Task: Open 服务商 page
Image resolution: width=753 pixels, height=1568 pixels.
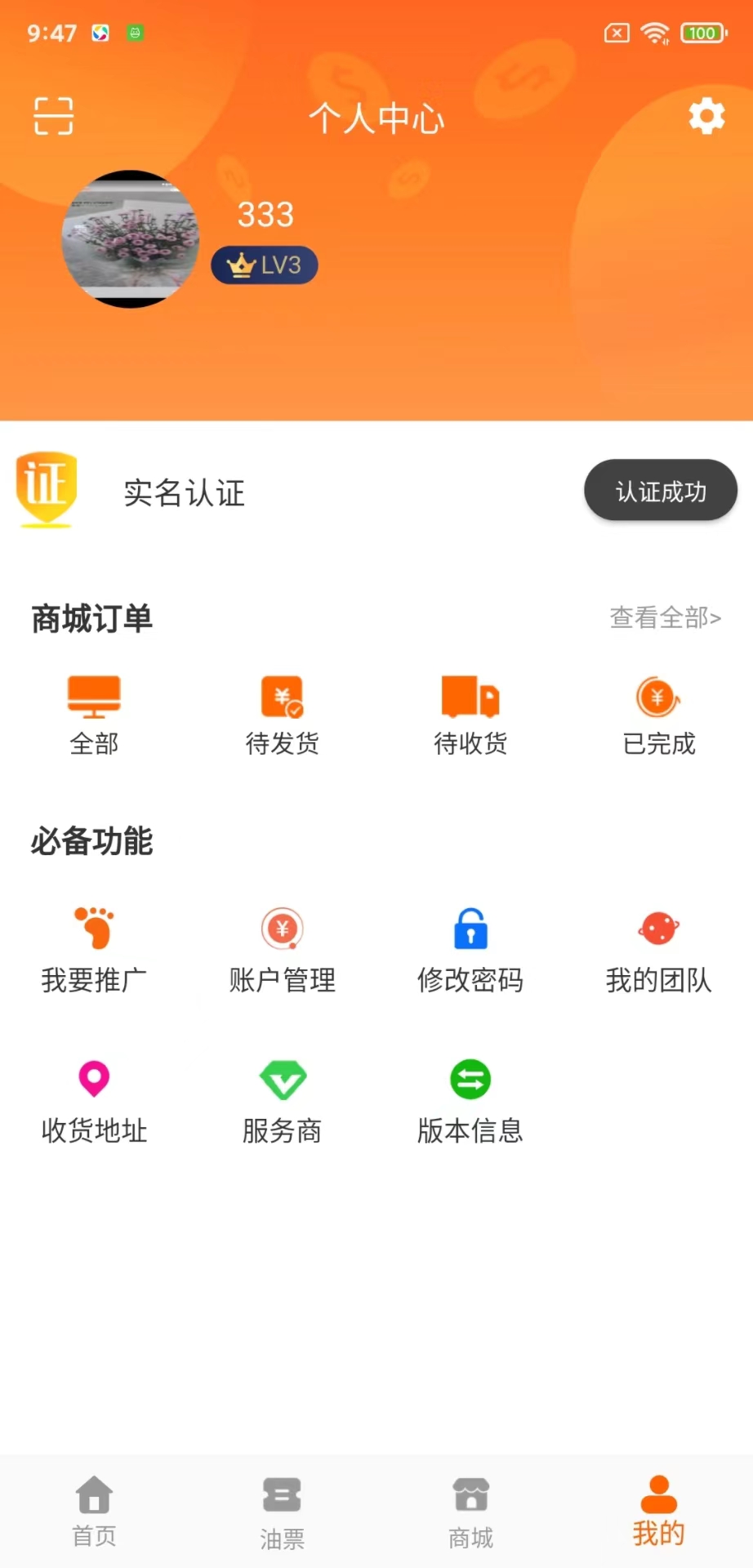Action: pos(282,1101)
